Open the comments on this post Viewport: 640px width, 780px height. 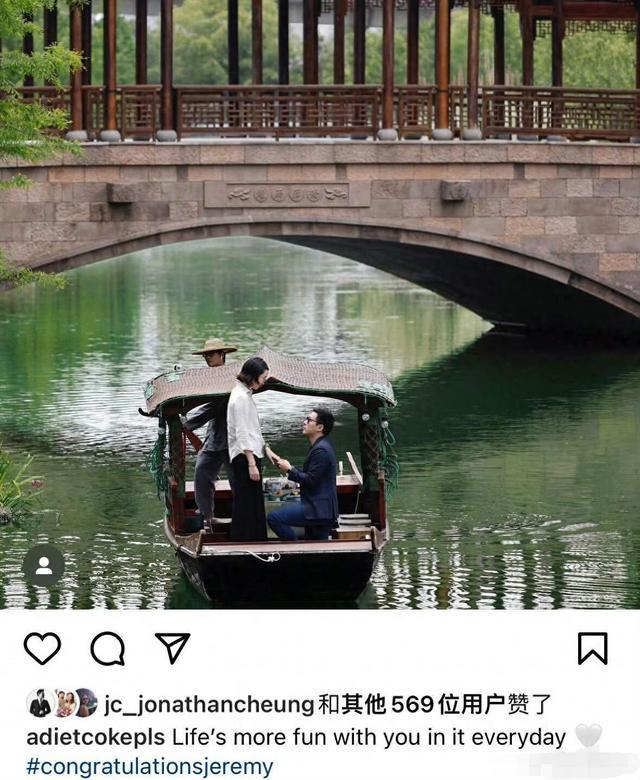[107, 649]
